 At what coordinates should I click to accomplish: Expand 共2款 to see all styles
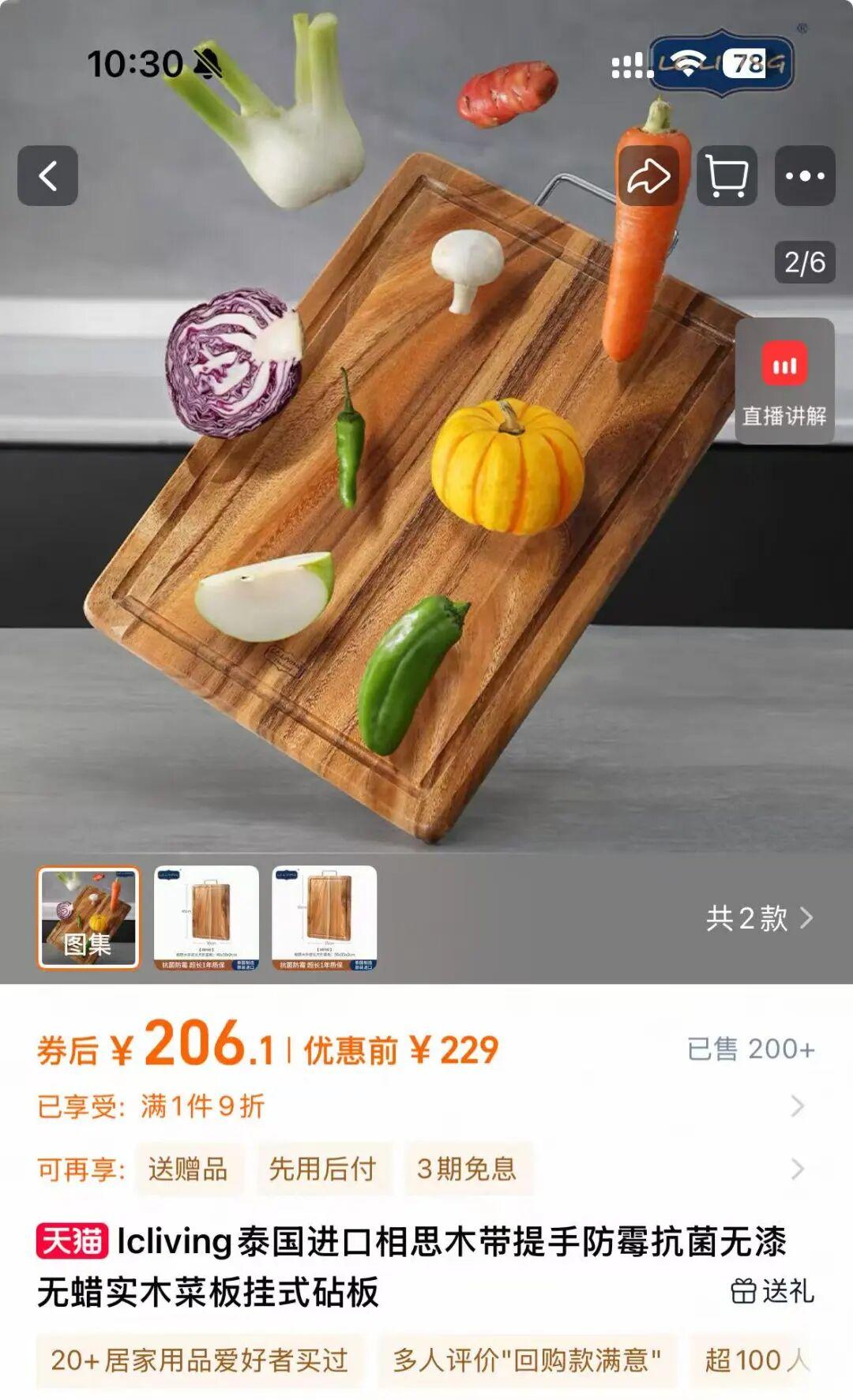pyautogui.click(x=760, y=918)
